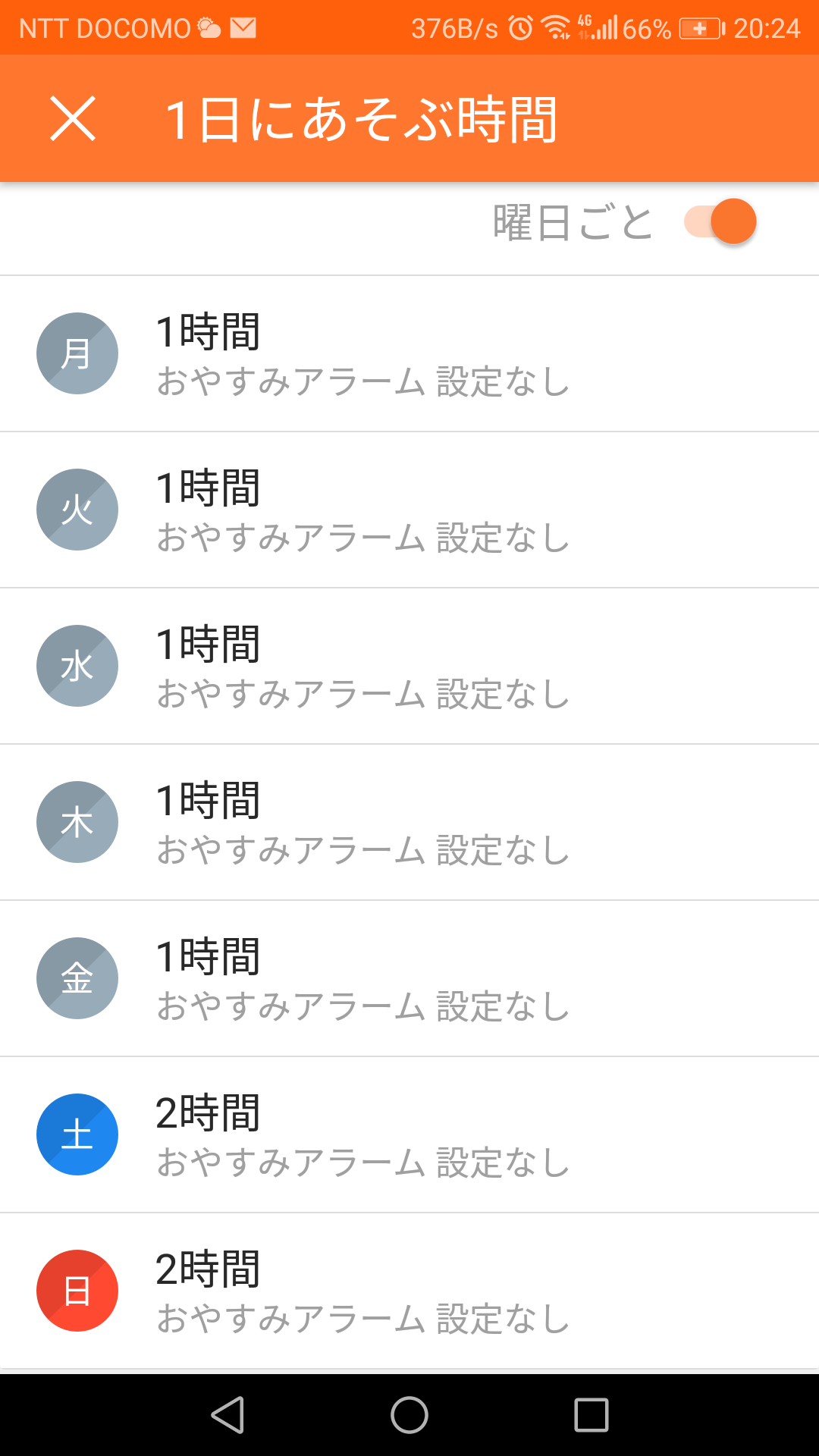Viewport: 819px width, 1456px height.
Task: Open Monday (月) play time setting
Action: tap(409, 353)
